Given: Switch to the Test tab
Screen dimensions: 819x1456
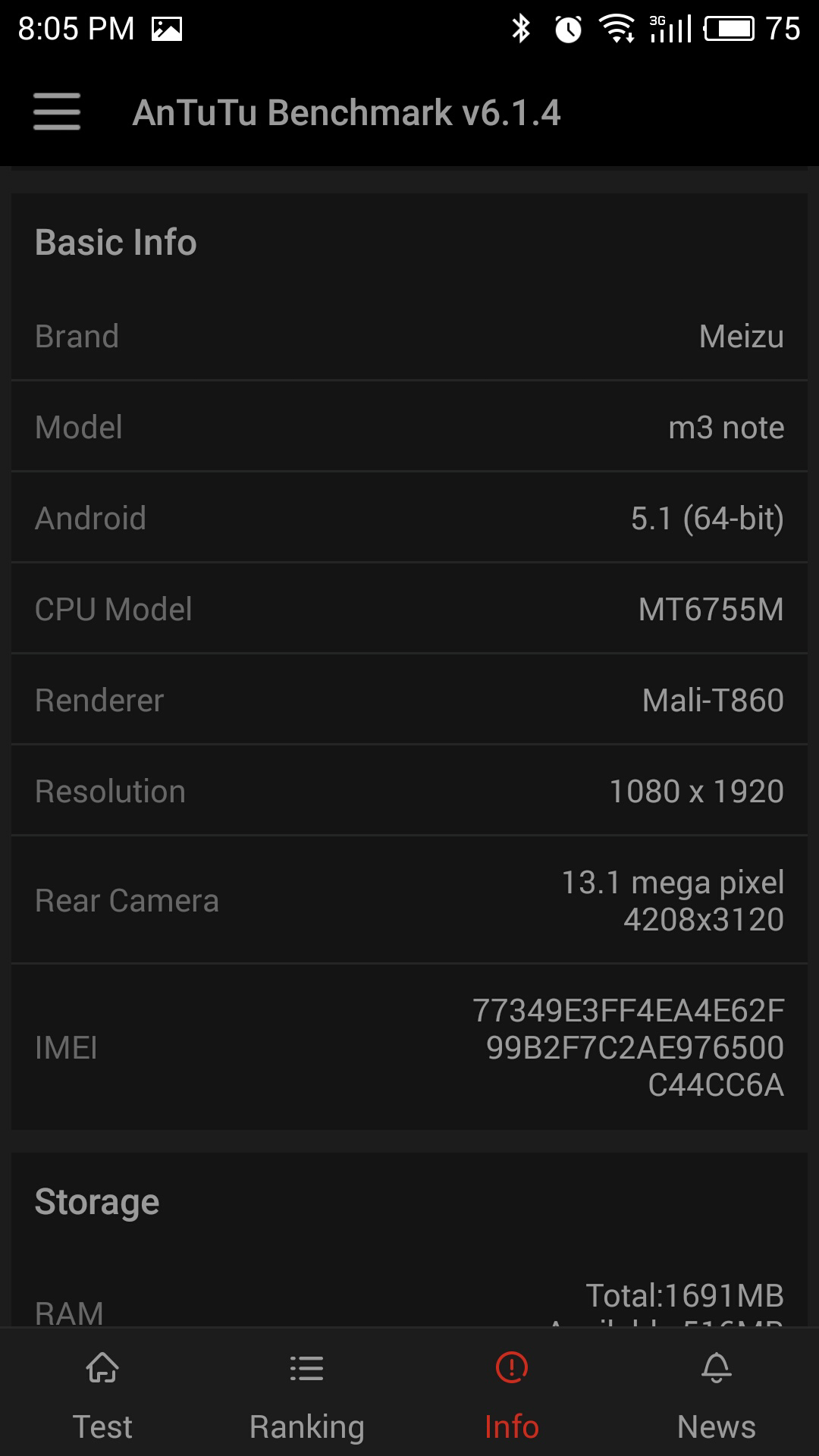Looking at the screenshot, I should click(102, 1395).
